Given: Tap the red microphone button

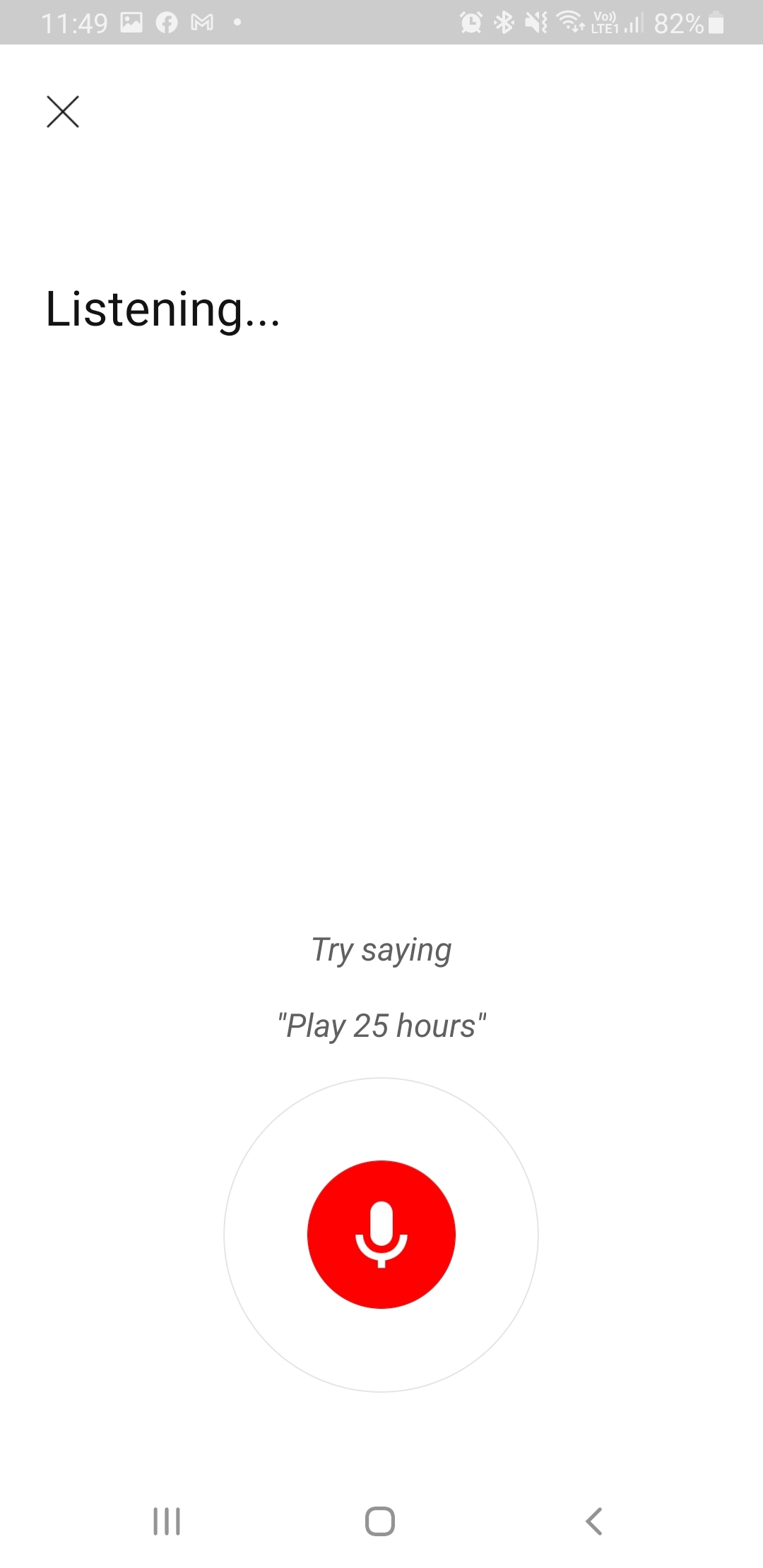Looking at the screenshot, I should tap(381, 1234).
